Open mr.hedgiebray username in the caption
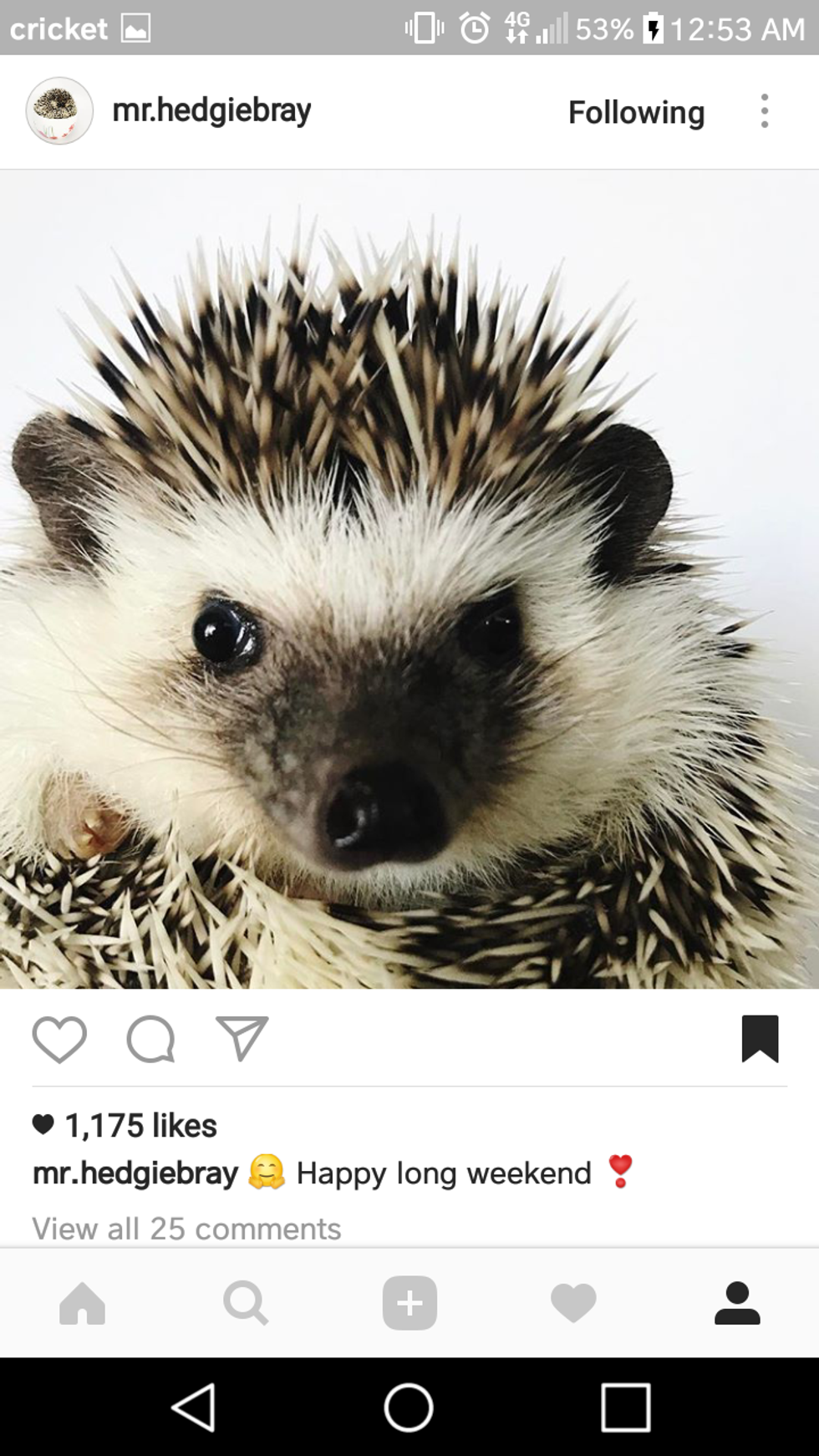The width and height of the screenshot is (819, 1456). [x=135, y=1173]
